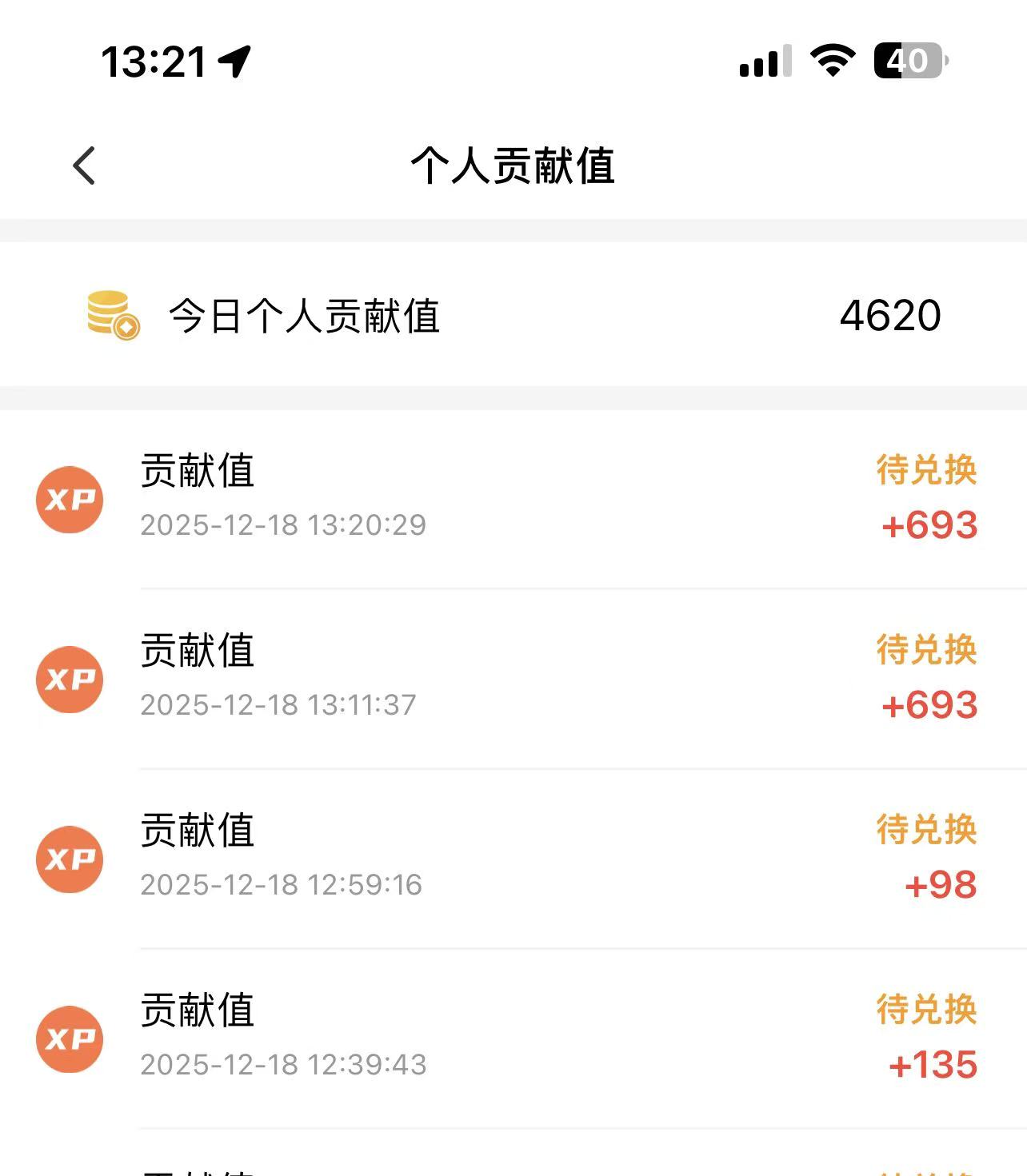Screen dimensions: 1027x1176
Task: Click the XP badge beside the +135 record
Action: tap(69, 1038)
